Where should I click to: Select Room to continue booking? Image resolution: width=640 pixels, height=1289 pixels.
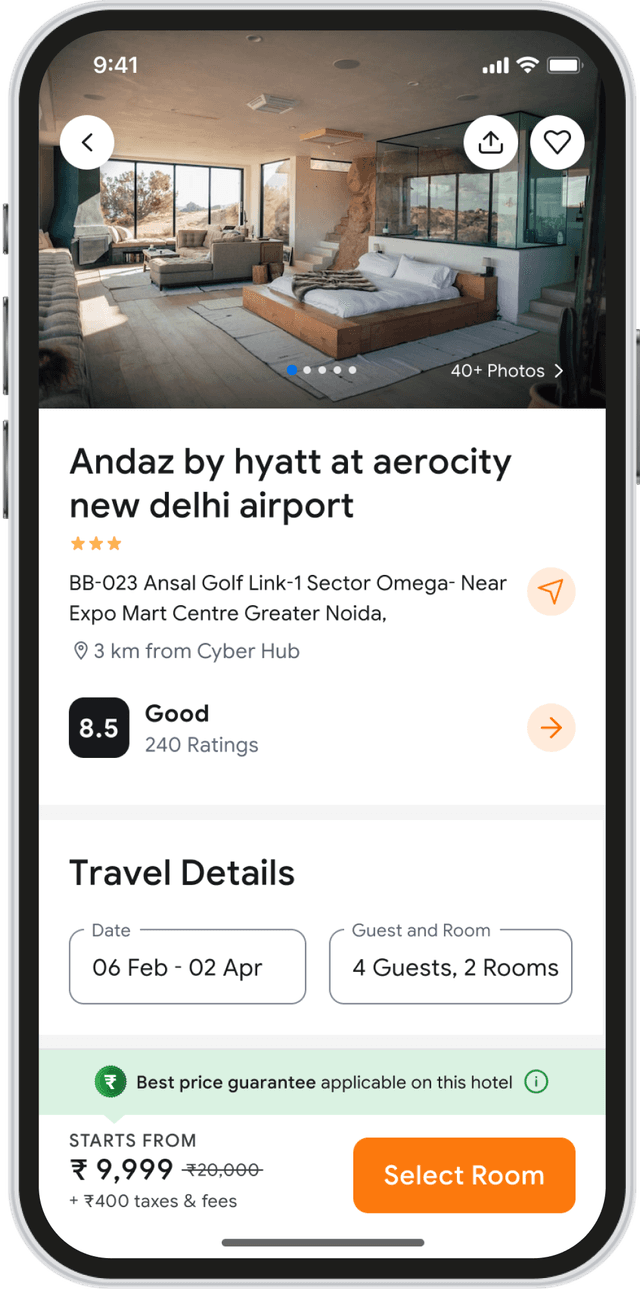464,1175
